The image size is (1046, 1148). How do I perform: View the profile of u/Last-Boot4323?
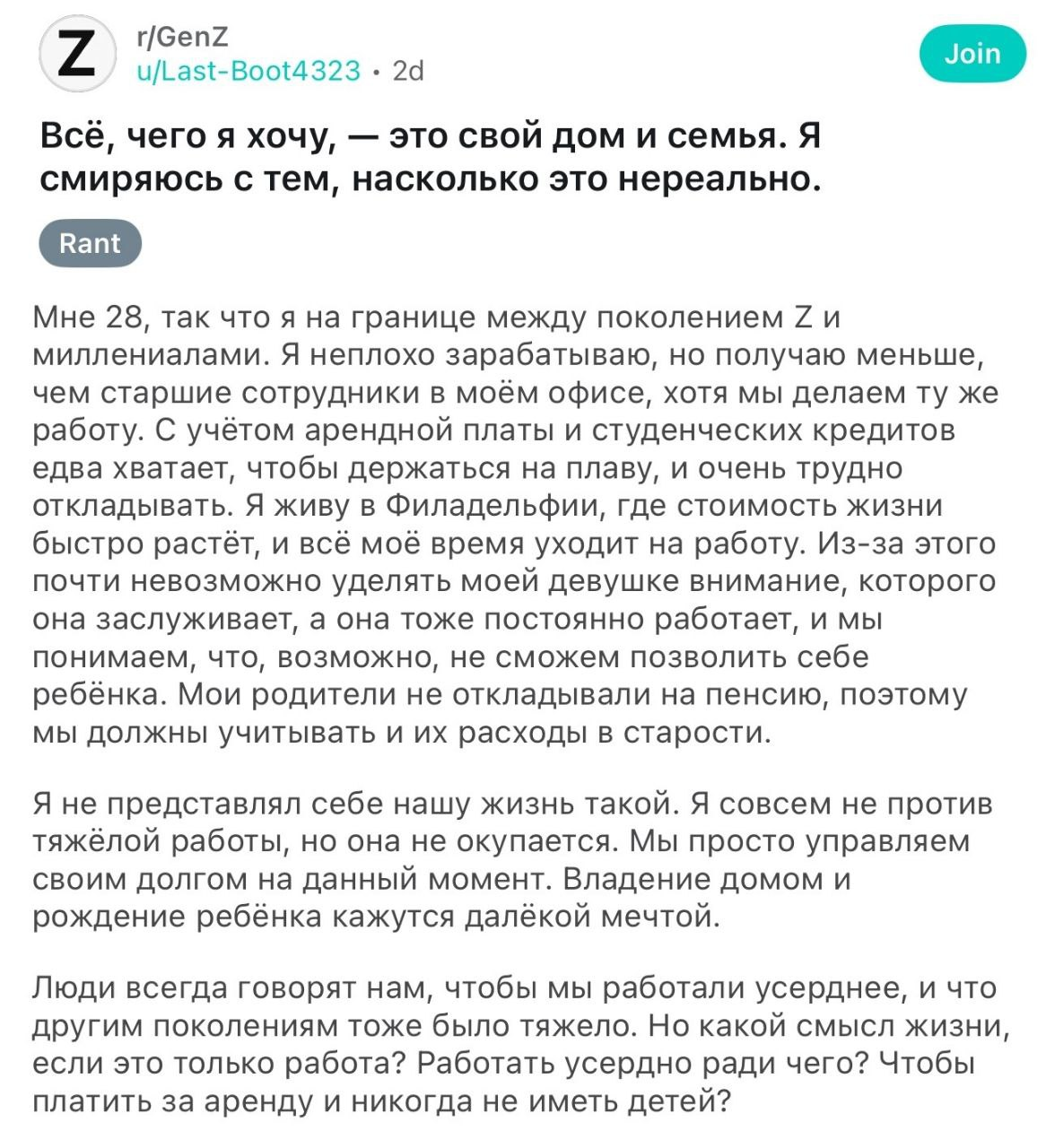248,70
